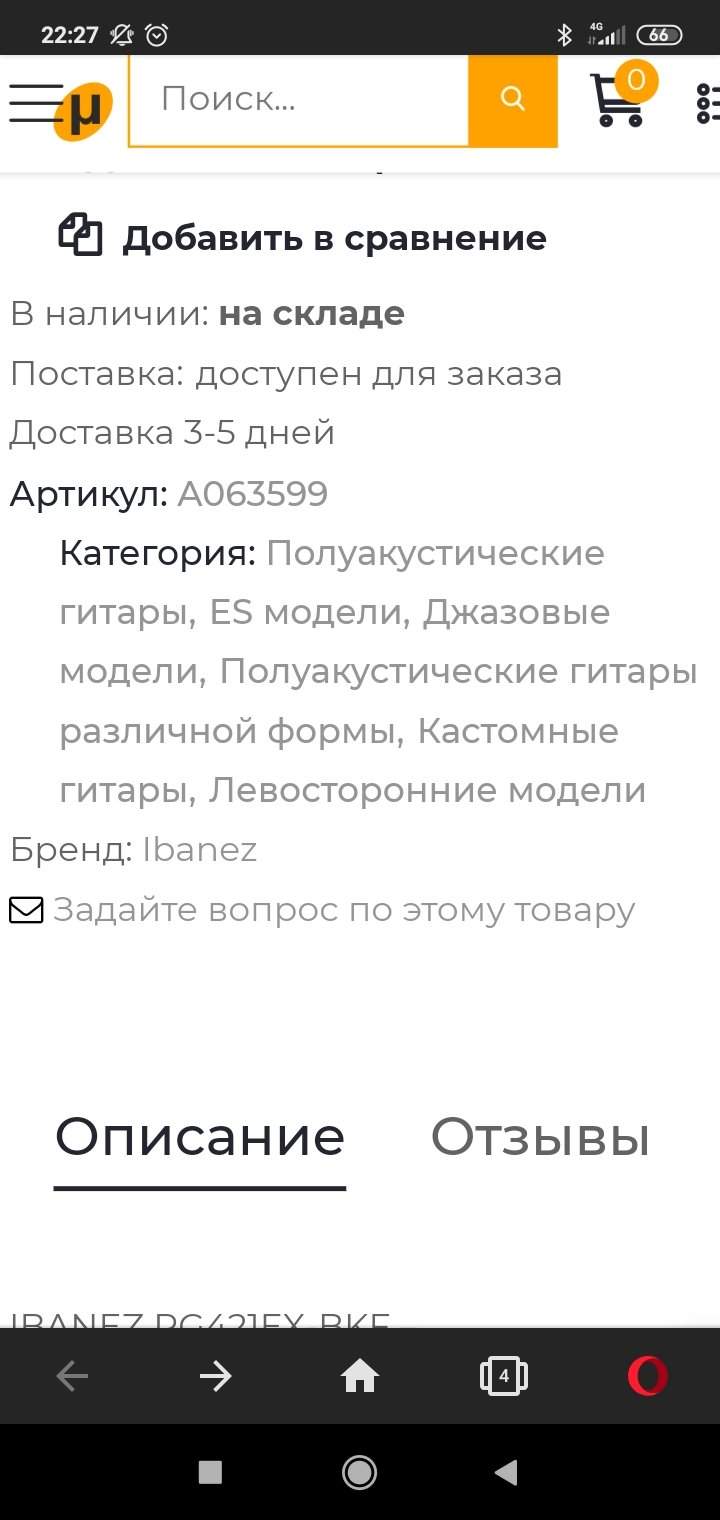Viewport: 720px width, 1520px height.
Task: Open category Полуакустические гитары
Action: 435,553
